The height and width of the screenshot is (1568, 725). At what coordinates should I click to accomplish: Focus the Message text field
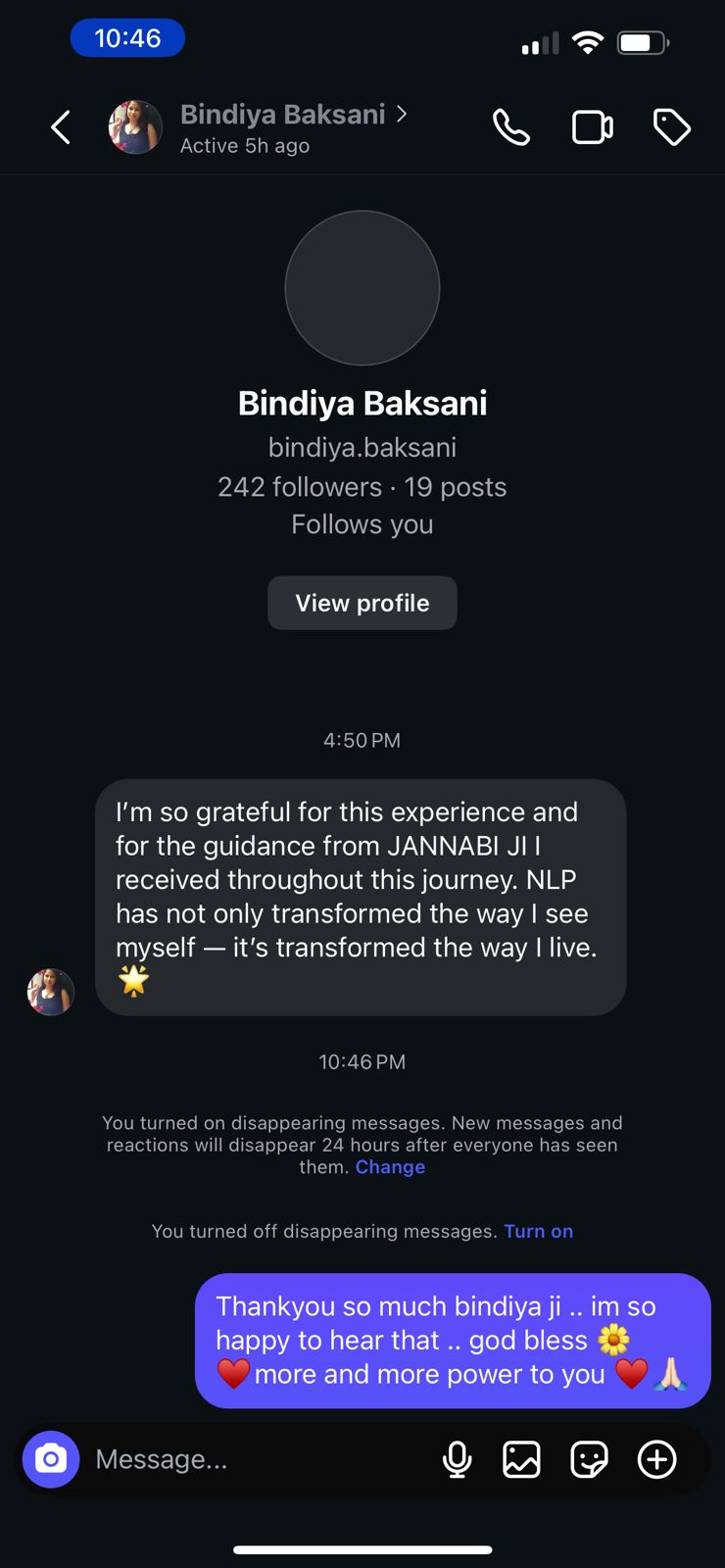[255, 1459]
